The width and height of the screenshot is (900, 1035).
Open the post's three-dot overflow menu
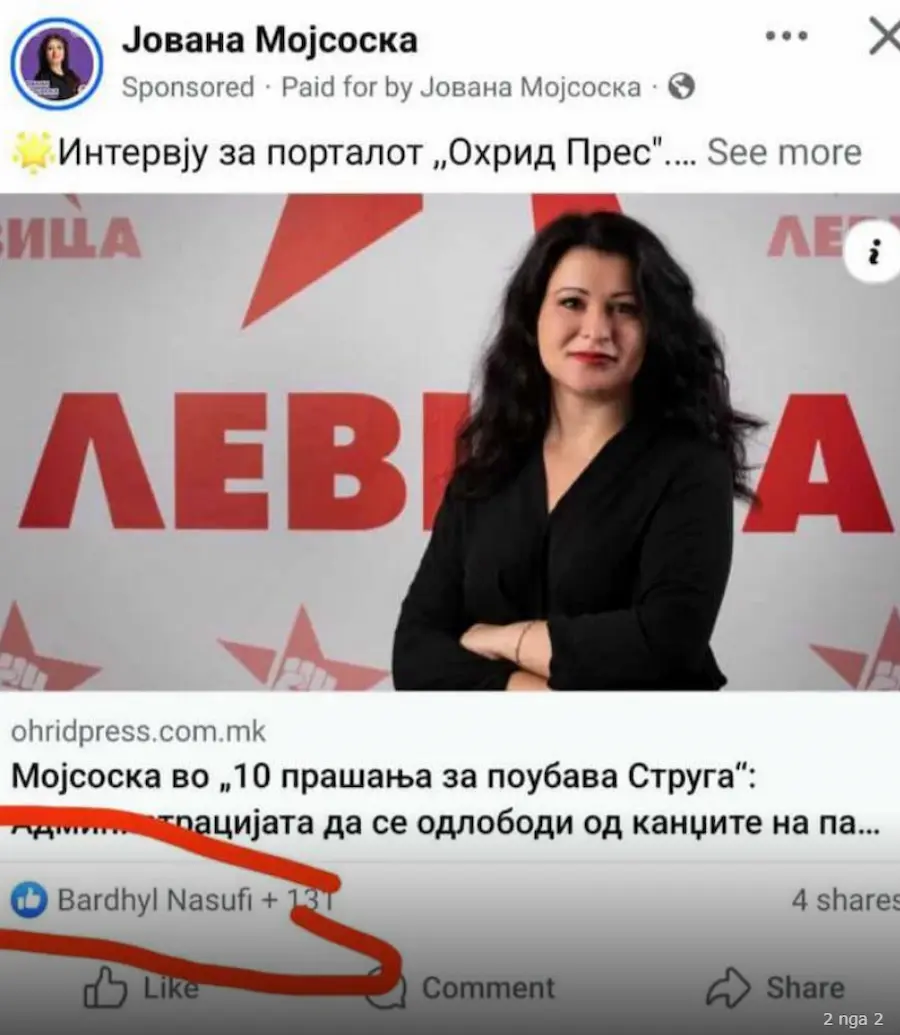coord(786,36)
